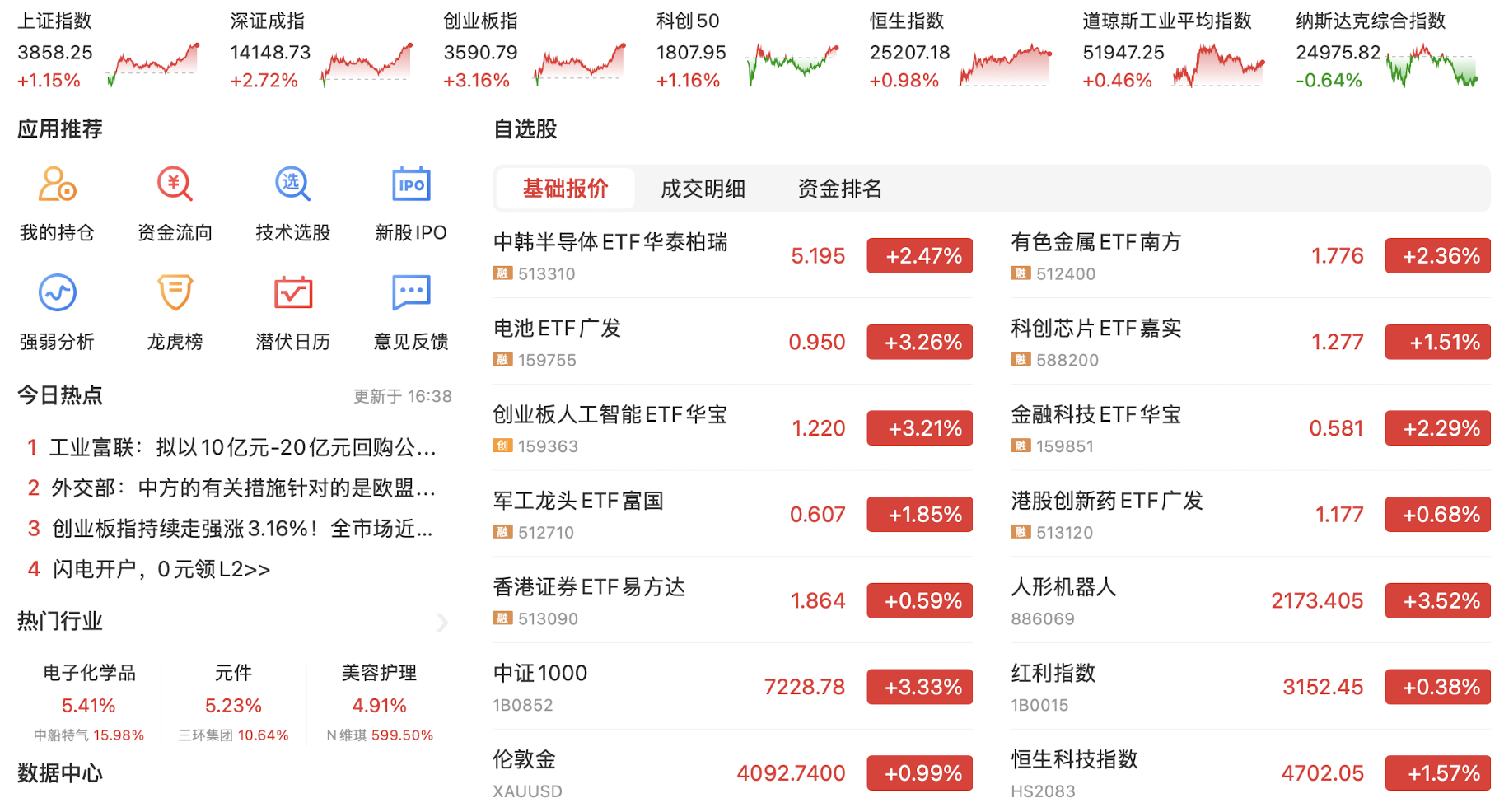View 纳斯达克综合指数 index details
Image resolution: width=1504 pixels, height=812 pixels.
coord(1389,50)
